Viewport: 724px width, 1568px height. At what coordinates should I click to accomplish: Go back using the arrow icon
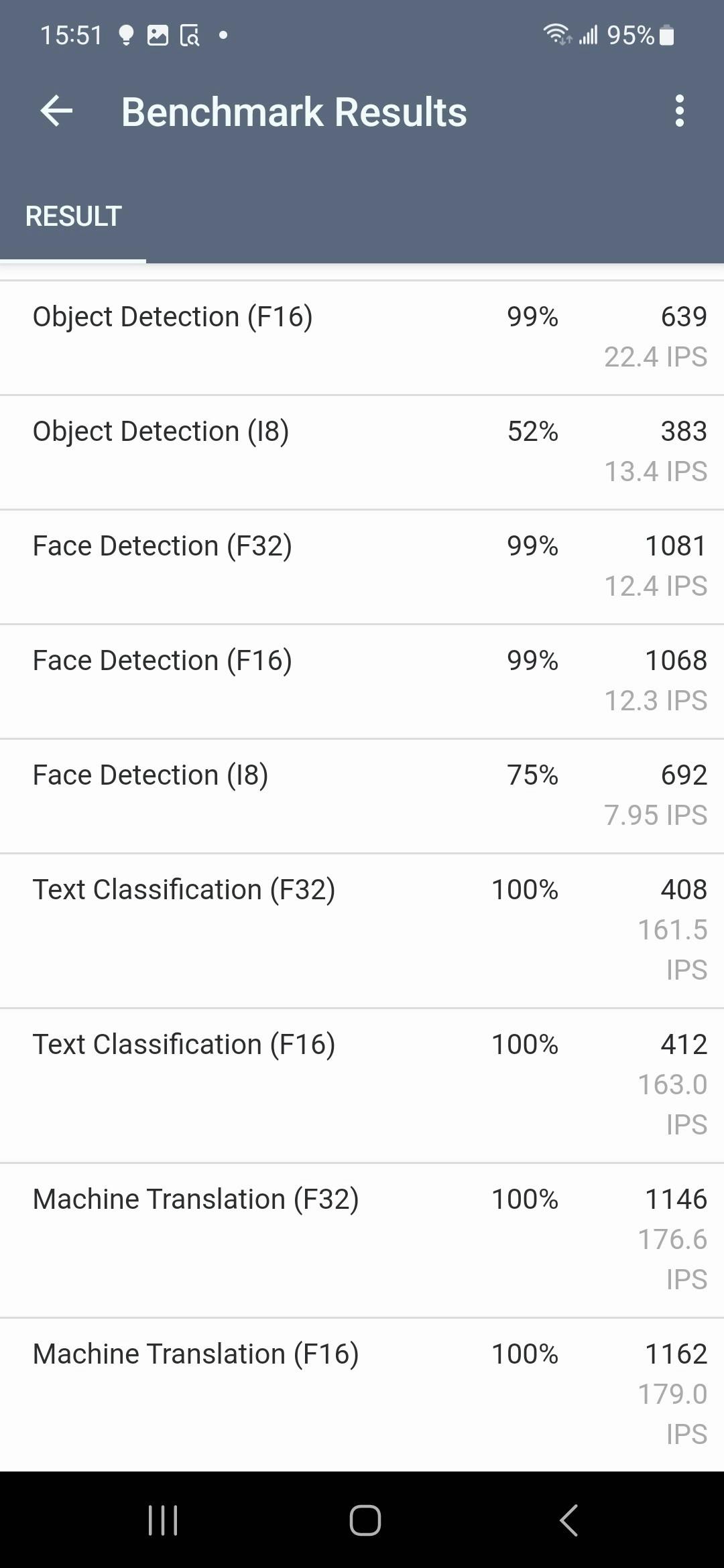[x=56, y=111]
